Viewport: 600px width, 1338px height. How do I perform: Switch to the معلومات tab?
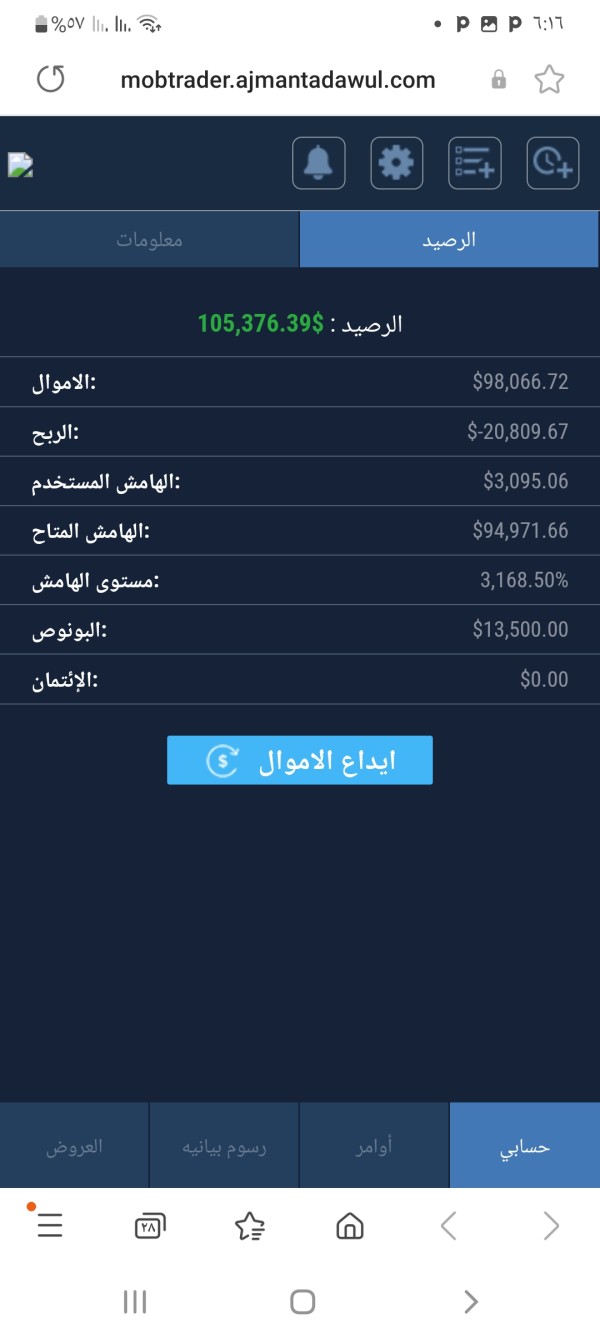[x=150, y=240]
